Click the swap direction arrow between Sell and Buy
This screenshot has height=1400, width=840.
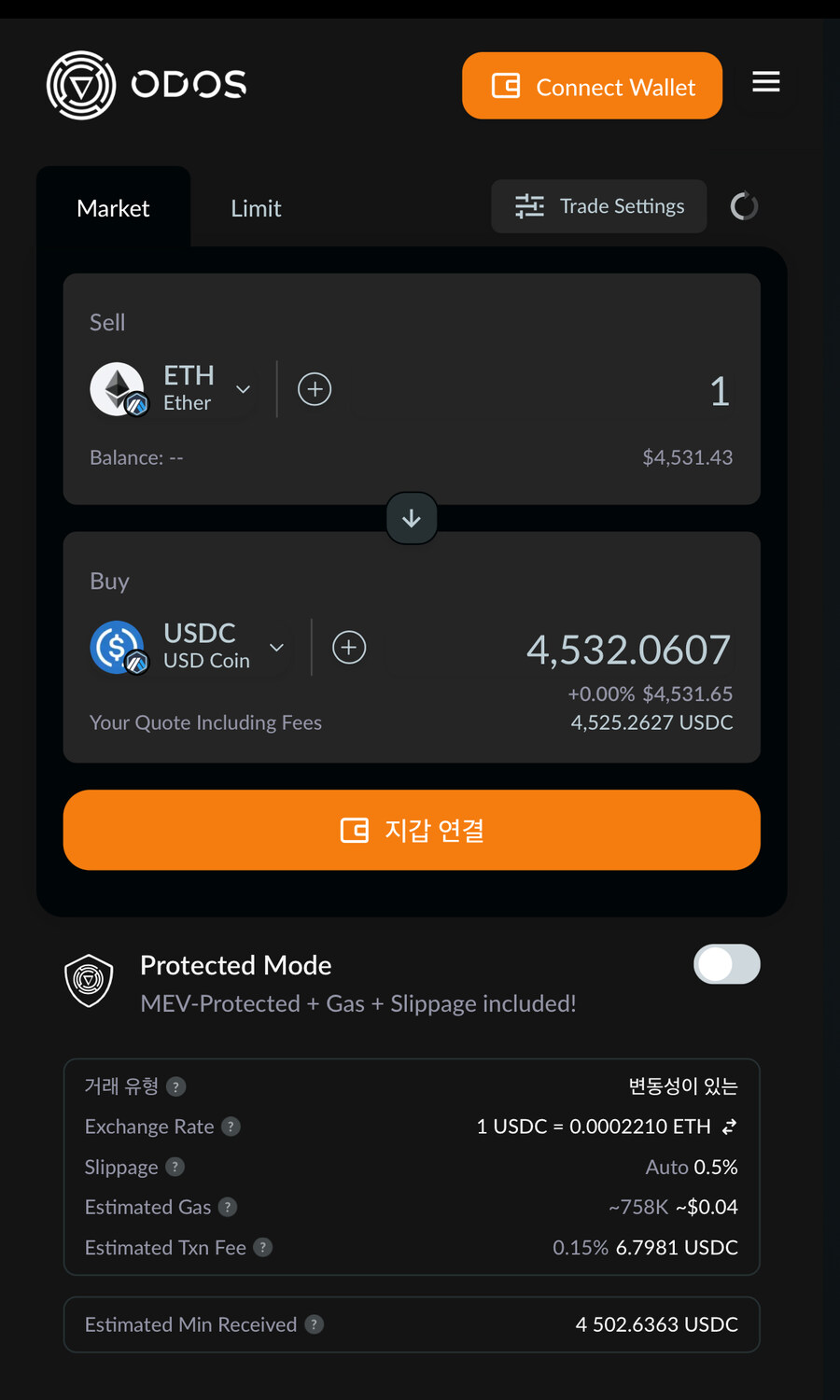(412, 518)
